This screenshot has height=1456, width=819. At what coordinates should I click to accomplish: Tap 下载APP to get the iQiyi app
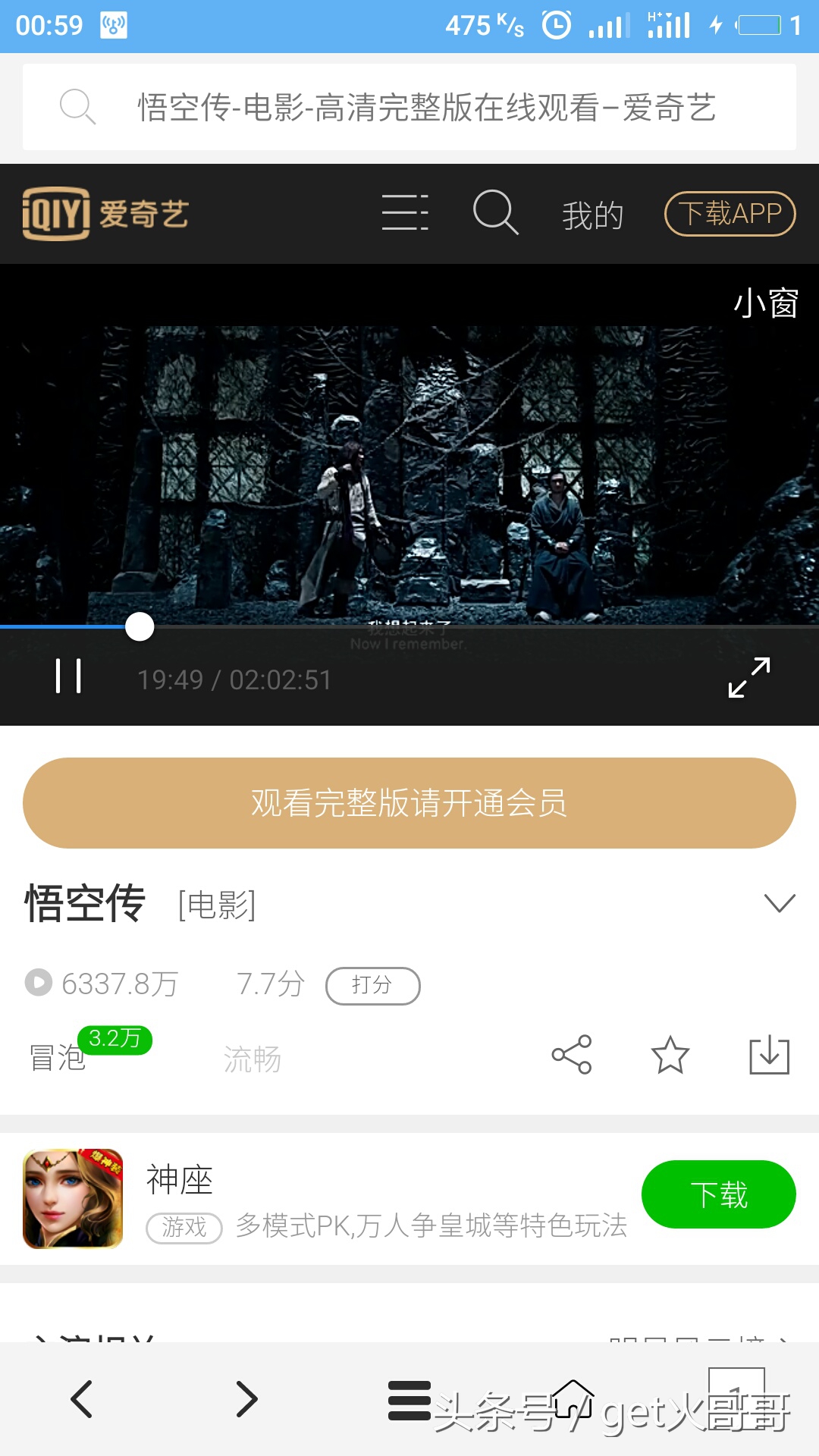coord(729,213)
